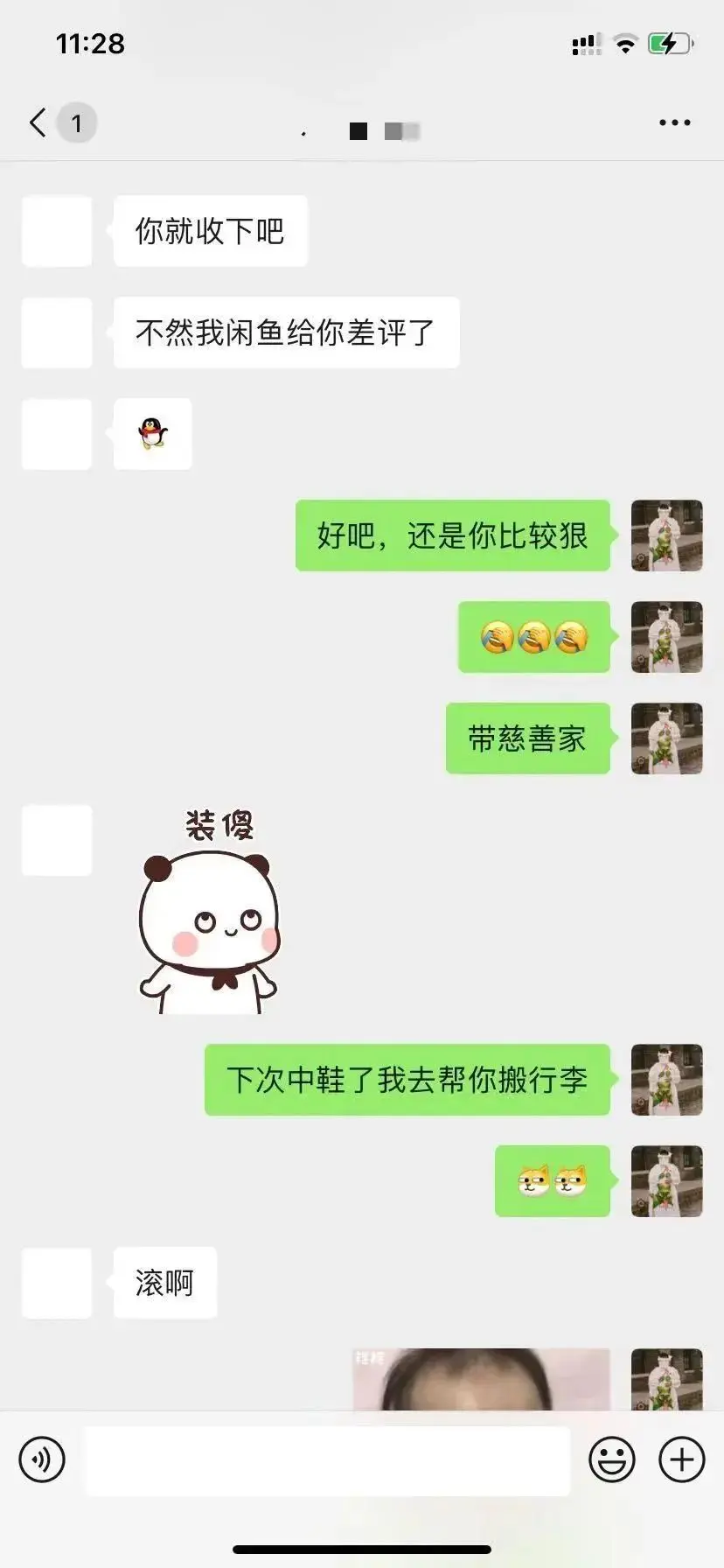Tap the message text field

327,1459
